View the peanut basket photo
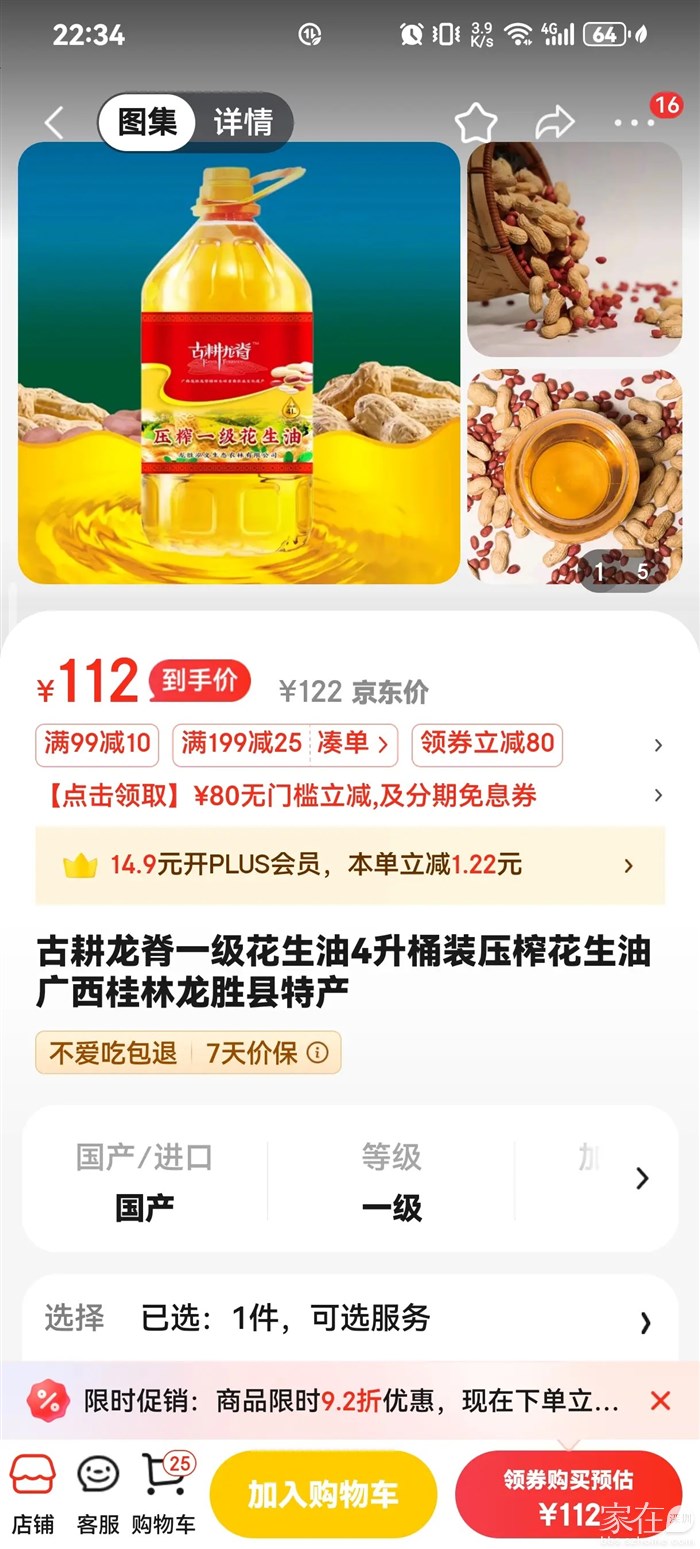Image resolution: width=700 pixels, height=1549 pixels. tap(574, 249)
